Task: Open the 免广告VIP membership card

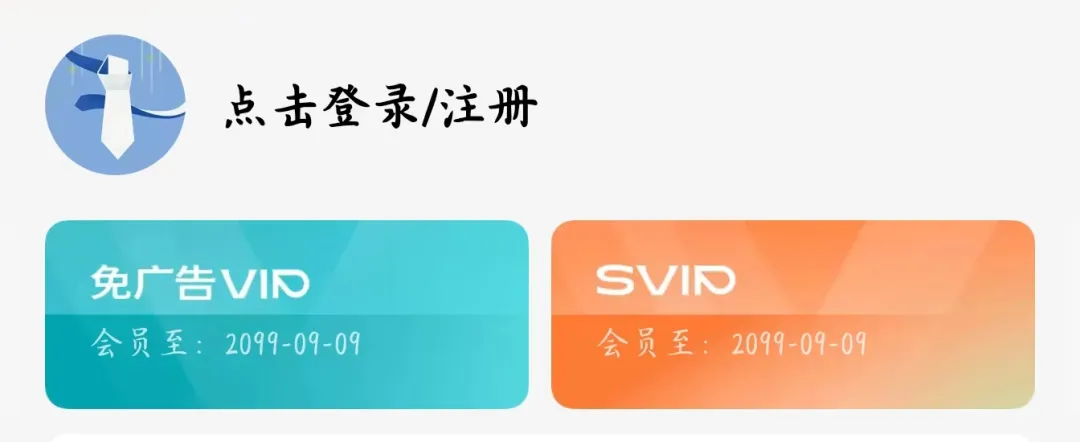Action: coord(286,314)
